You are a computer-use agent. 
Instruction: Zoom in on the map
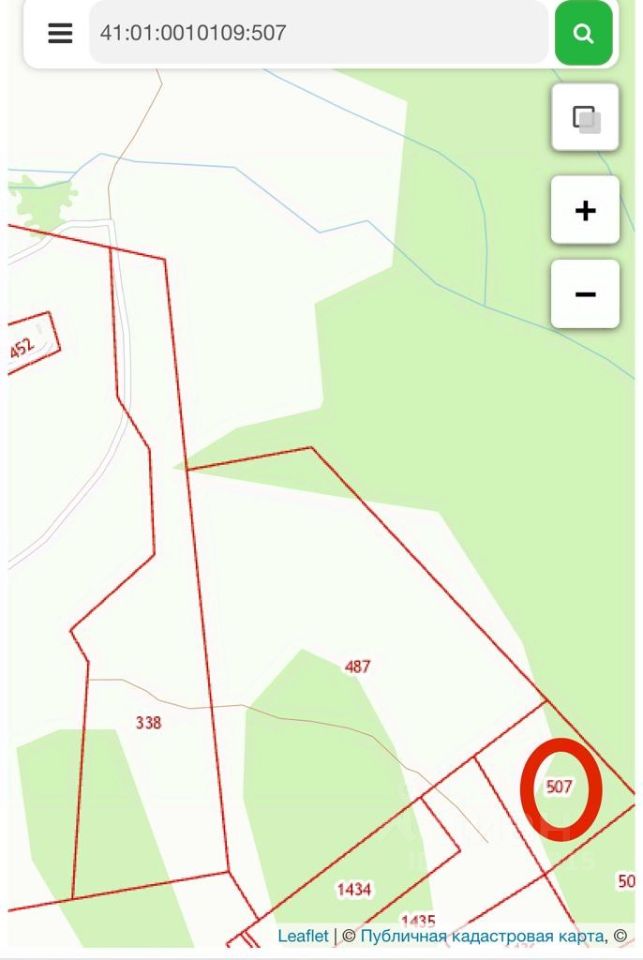click(x=585, y=211)
